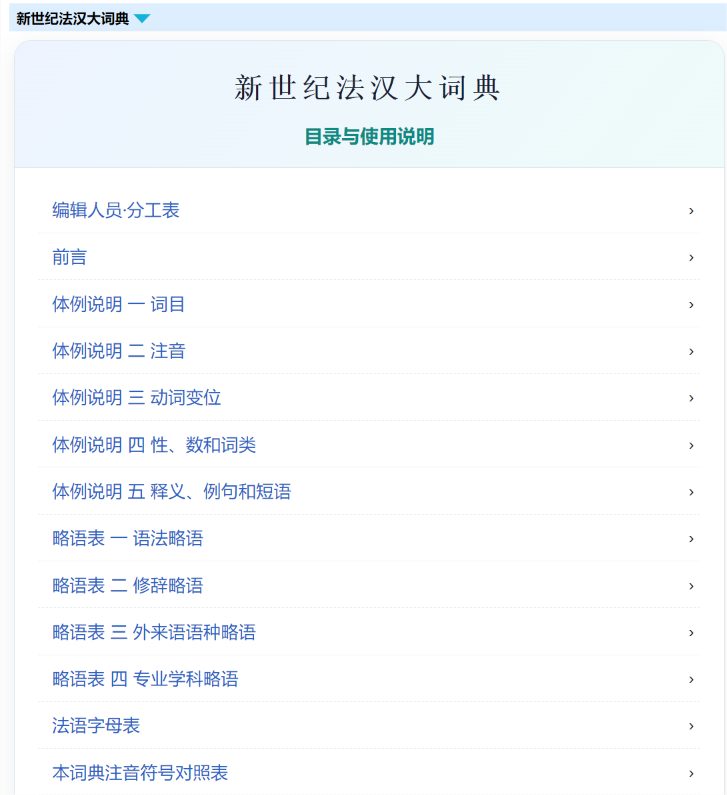Open 体例说明 二 注音
This screenshot has height=795, width=727.
pos(369,351)
